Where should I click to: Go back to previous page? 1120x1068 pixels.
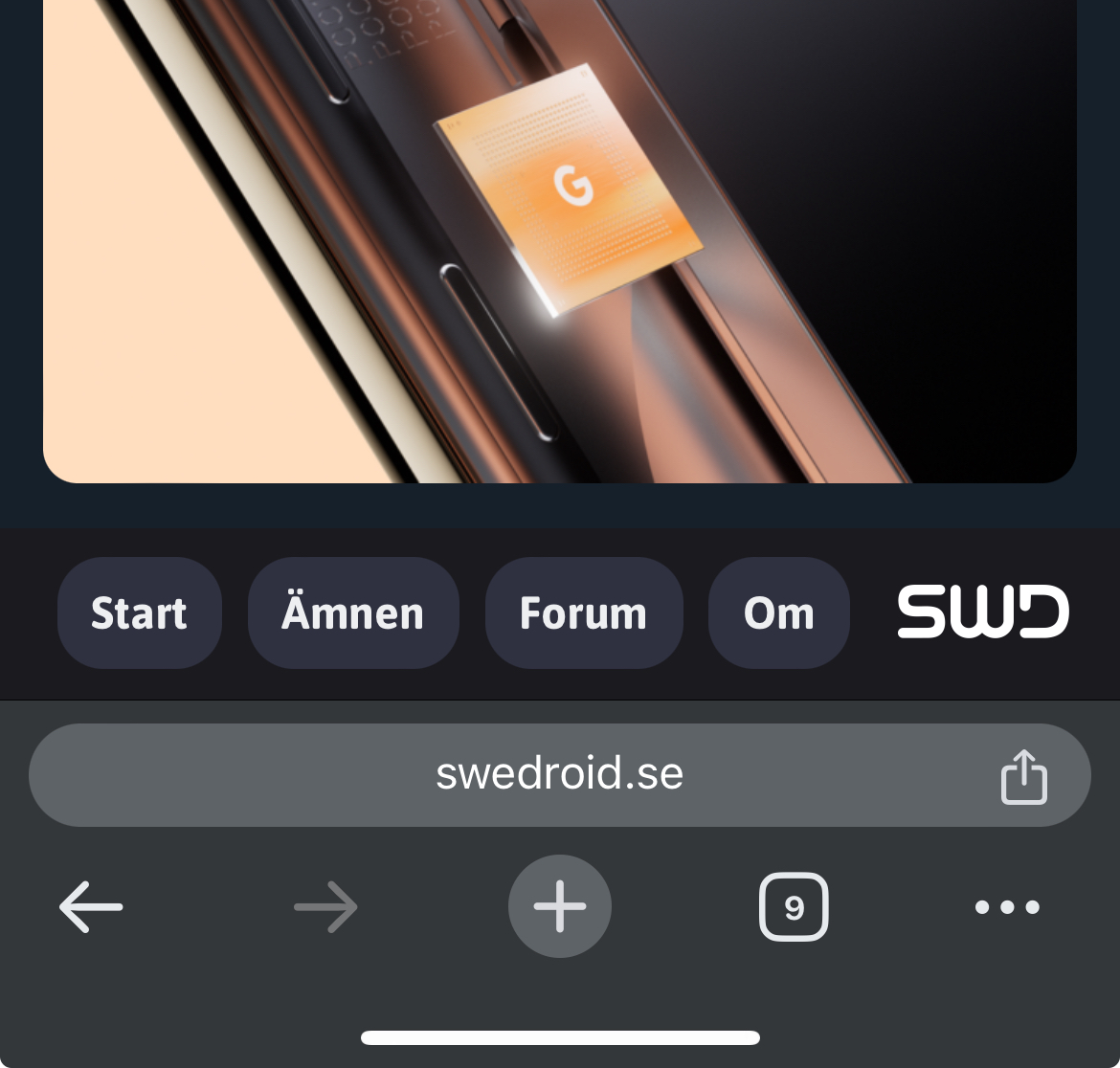pos(91,906)
